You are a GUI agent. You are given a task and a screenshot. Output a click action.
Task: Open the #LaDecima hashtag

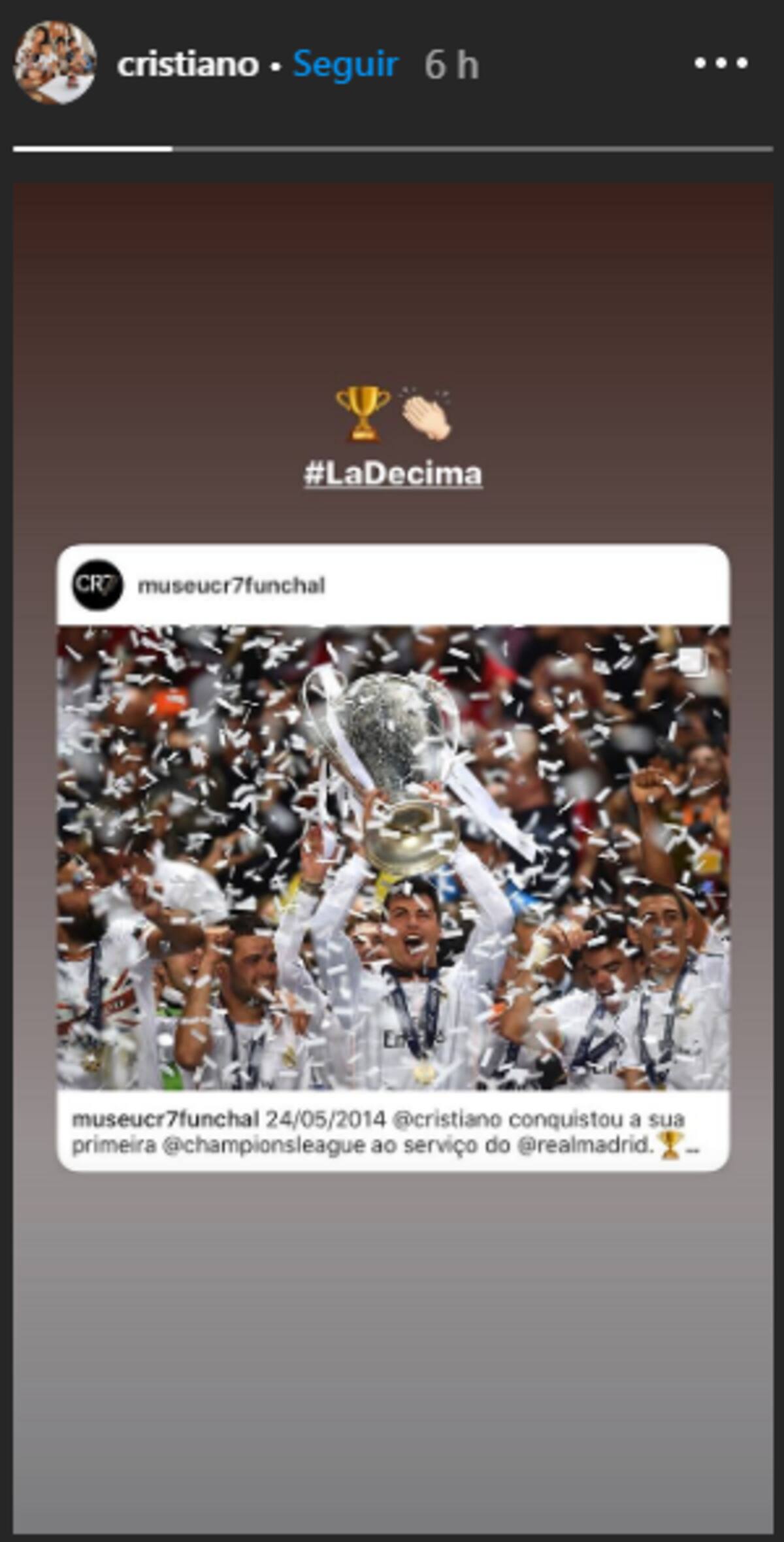[x=393, y=474]
